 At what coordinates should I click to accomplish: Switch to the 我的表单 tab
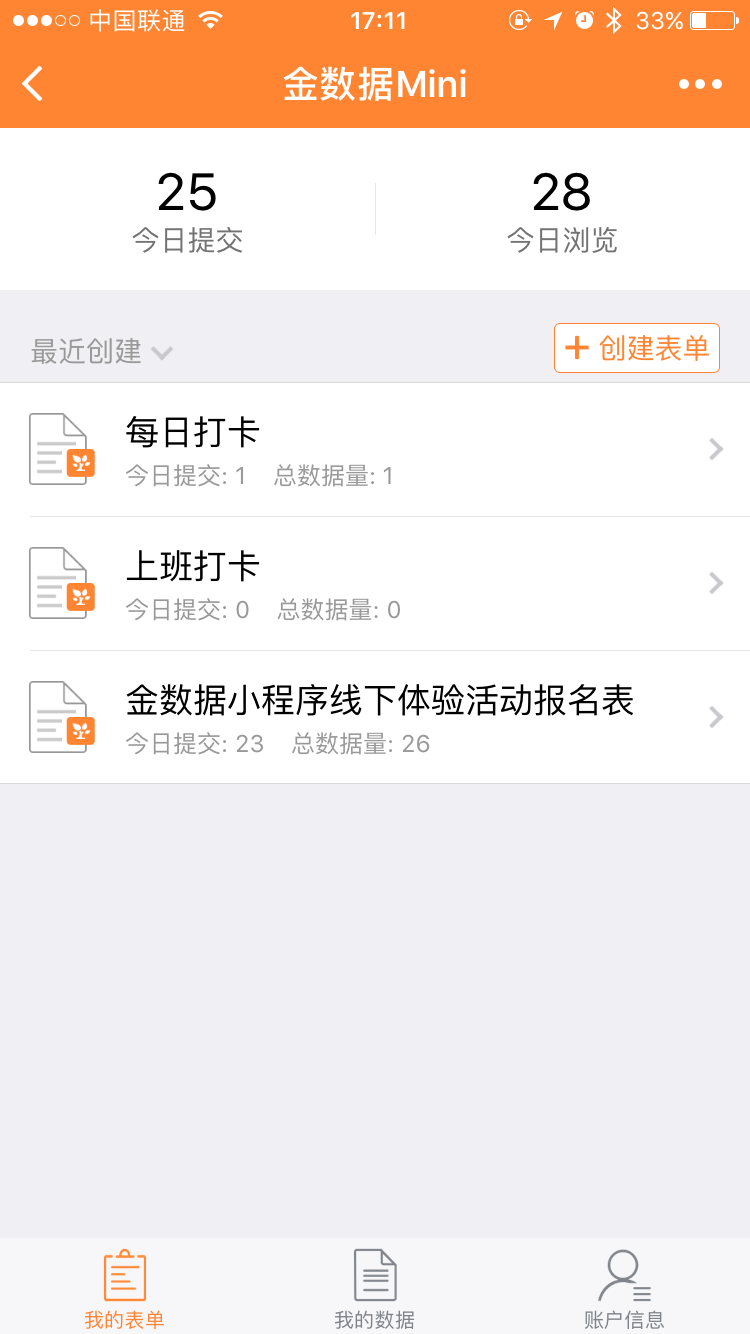[125, 1288]
